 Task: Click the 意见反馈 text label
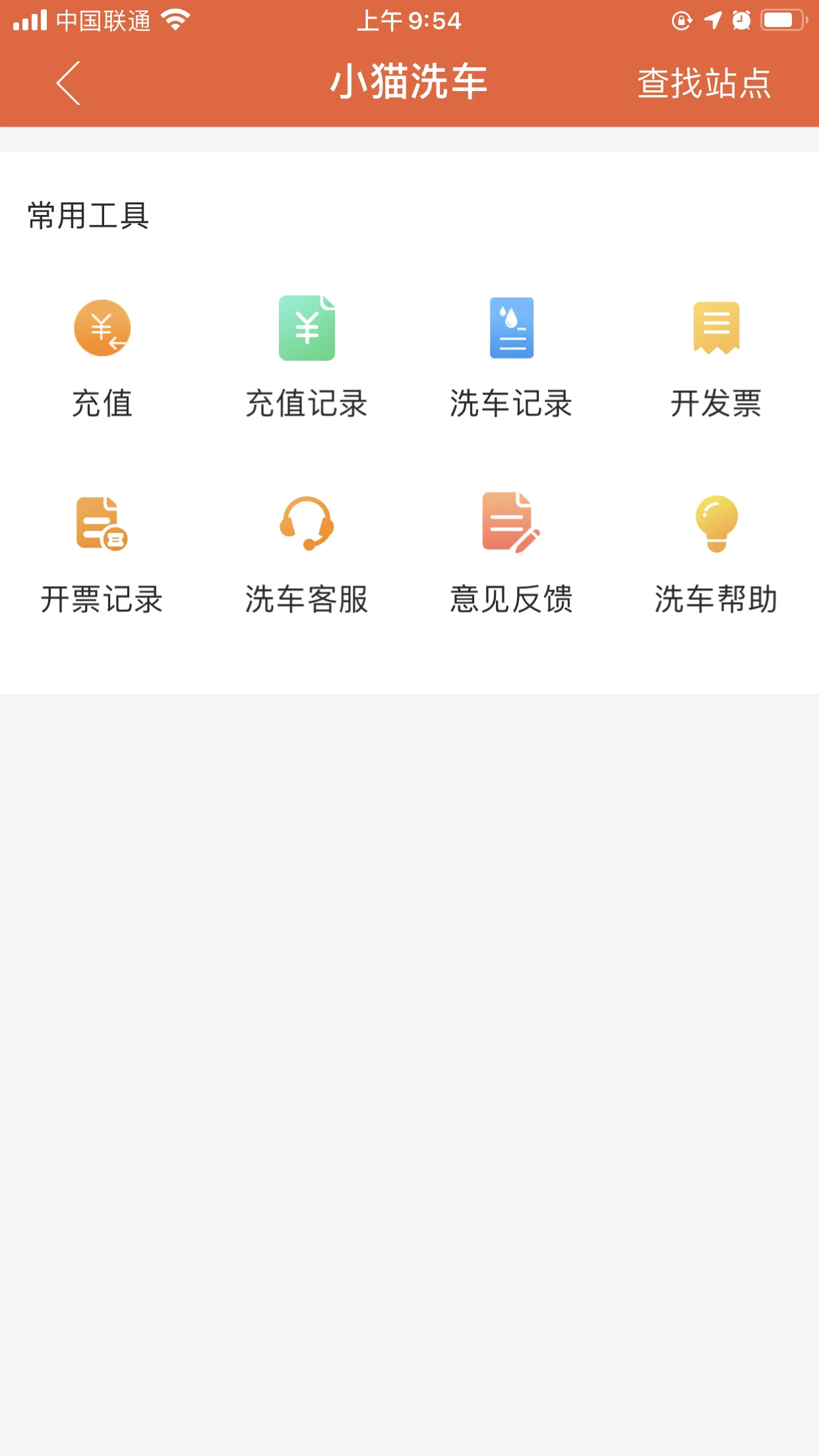(512, 600)
